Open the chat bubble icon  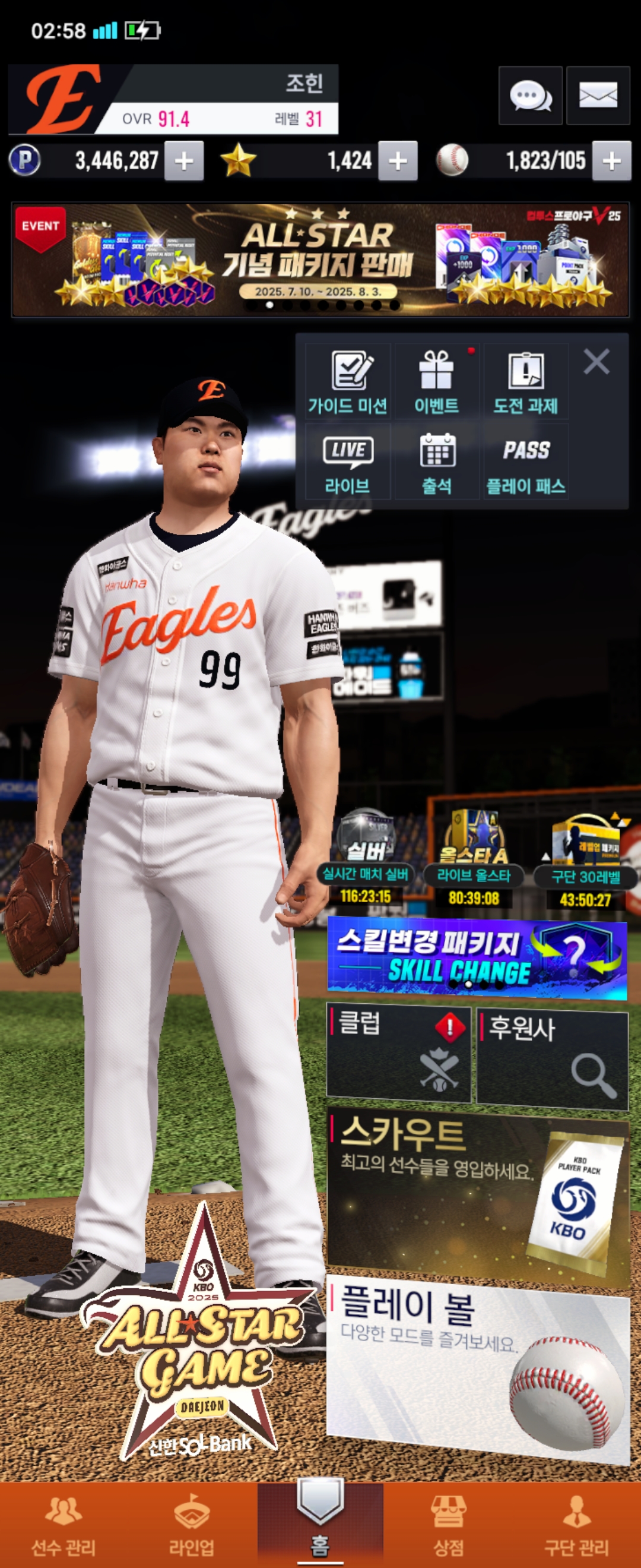pos(529,96)
